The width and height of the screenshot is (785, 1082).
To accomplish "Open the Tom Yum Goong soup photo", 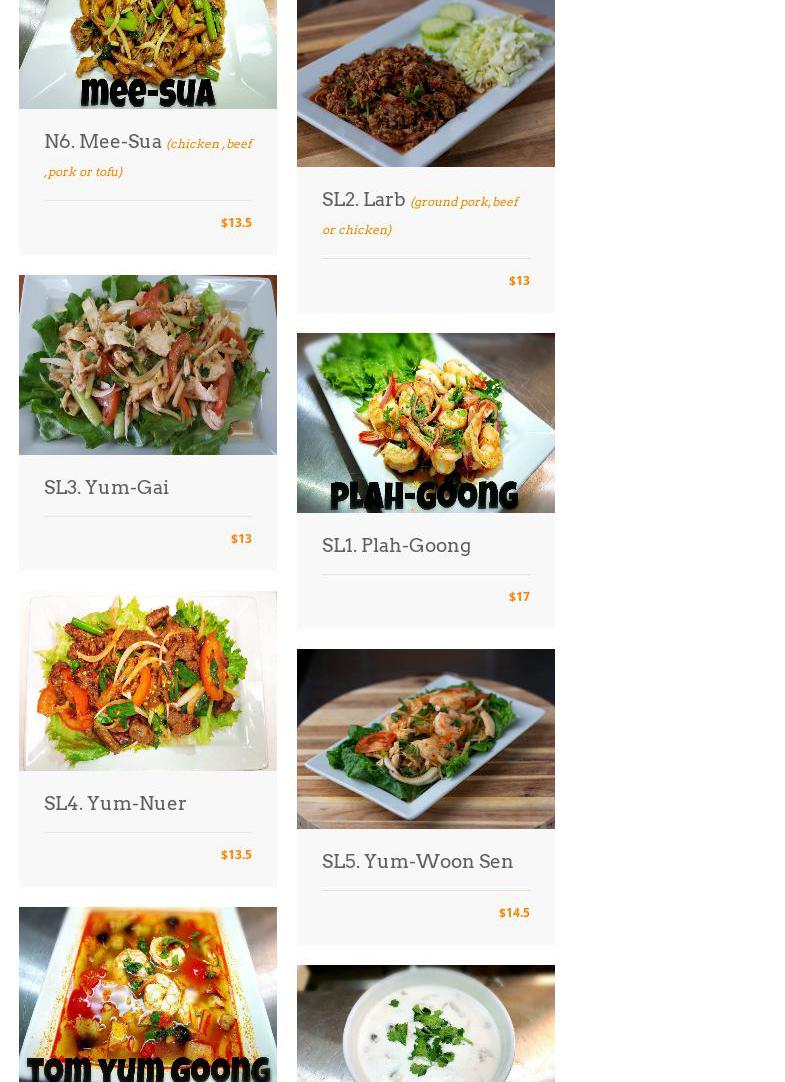I will click(148, 994).
